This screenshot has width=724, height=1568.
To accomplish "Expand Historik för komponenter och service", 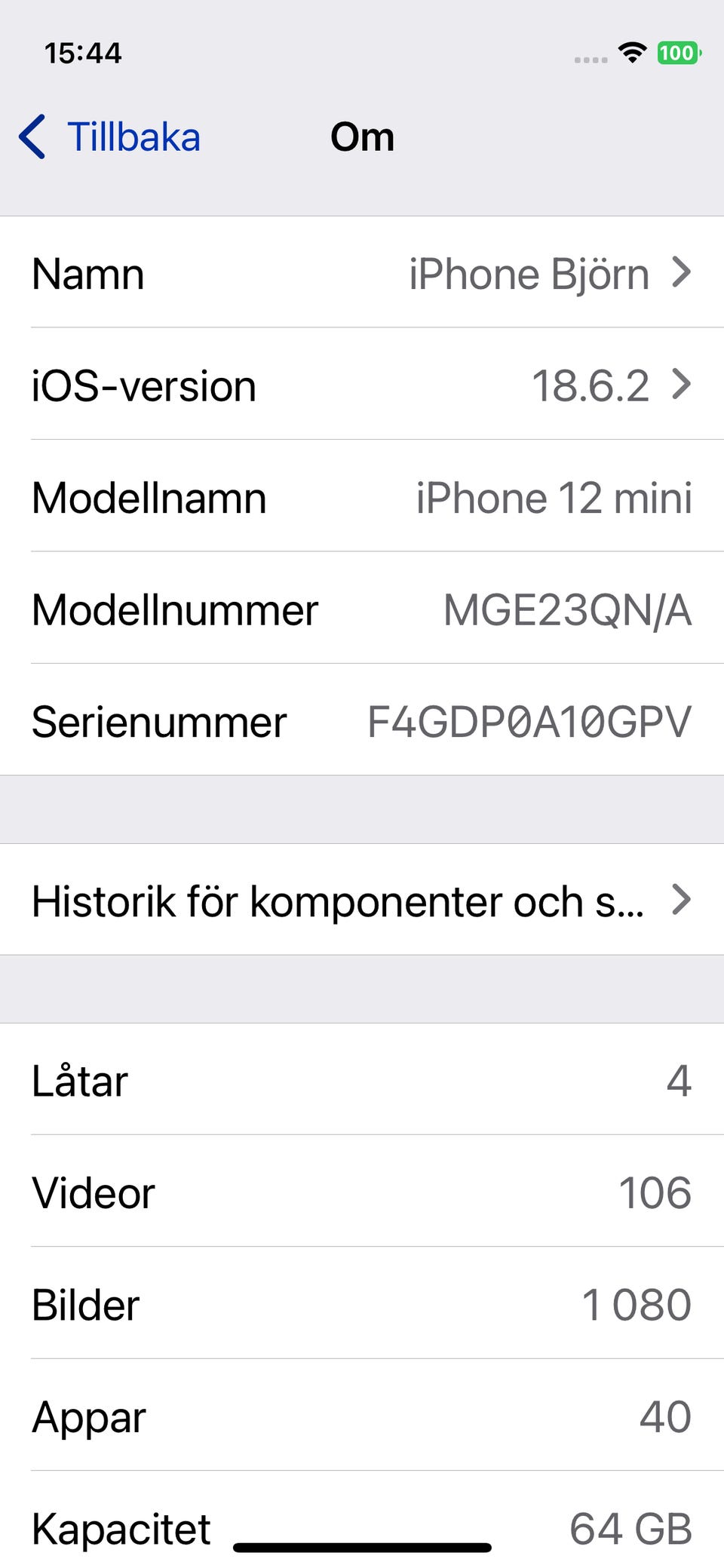I will tap(339, 900).
